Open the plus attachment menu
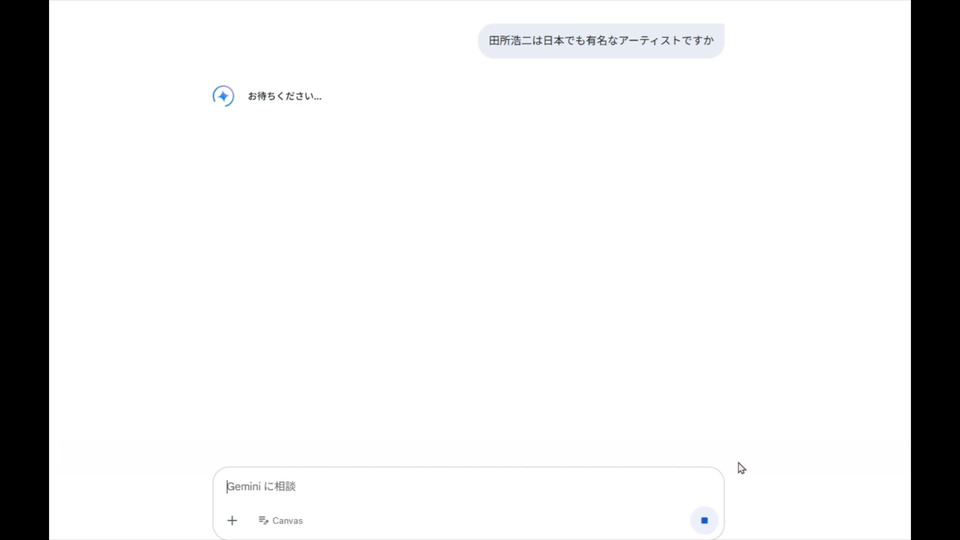Image resolution: width=960 pixels, height=540 pixels. [x=232, y=520]
